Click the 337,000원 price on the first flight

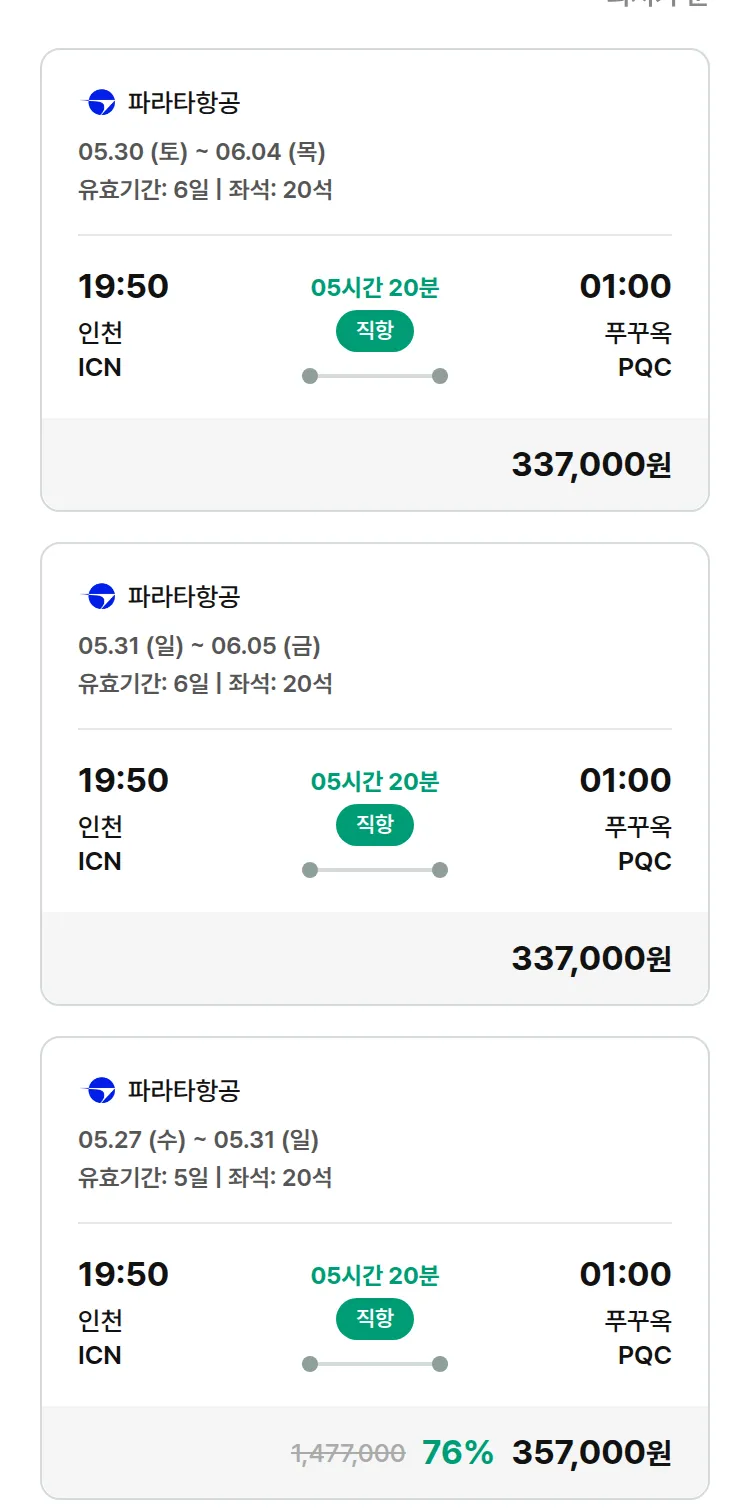(x=593, y=463)
